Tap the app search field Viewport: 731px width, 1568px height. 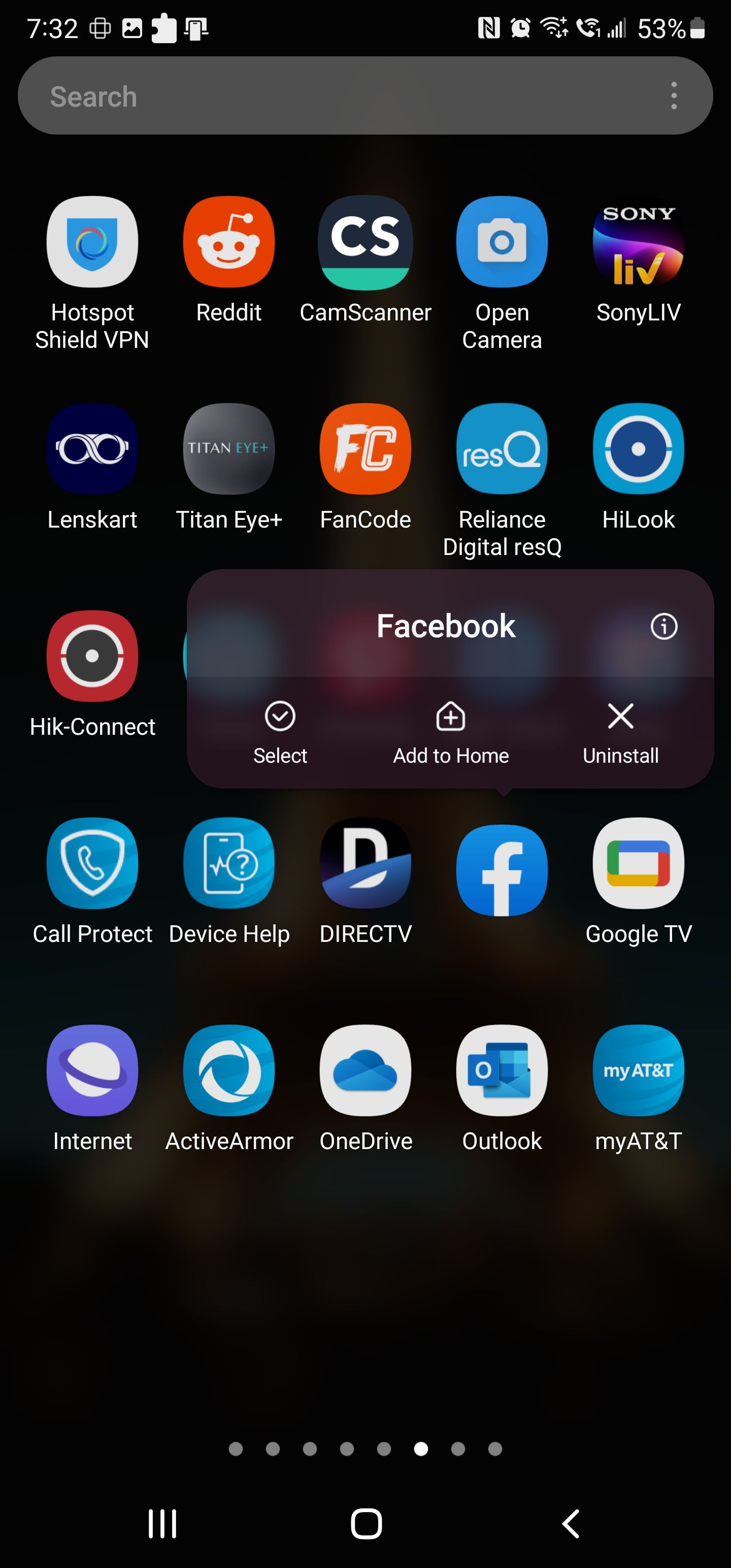tap(341, 96)
